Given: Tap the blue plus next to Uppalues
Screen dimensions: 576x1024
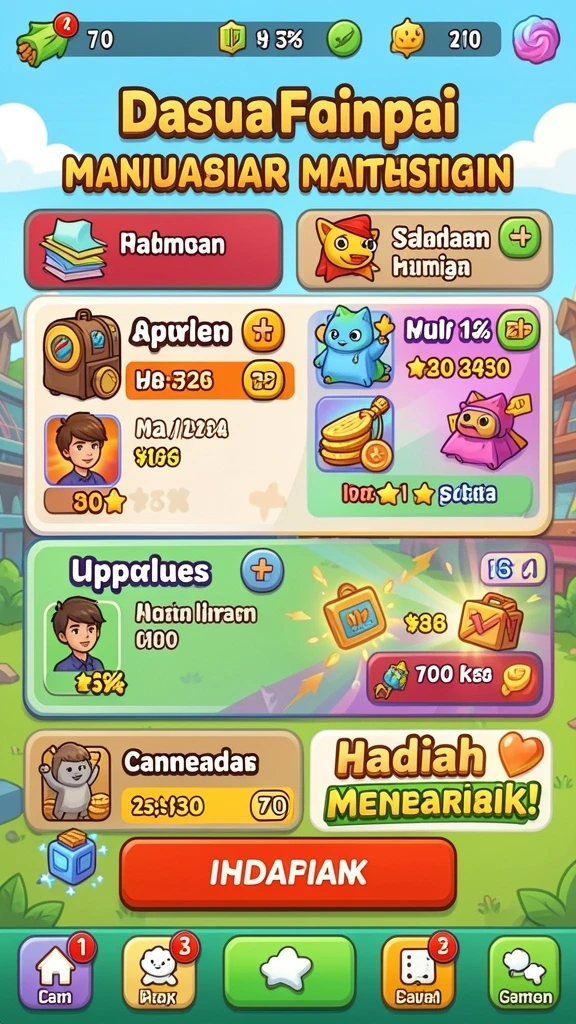Looking at the screenshot, I should [263, 570].
